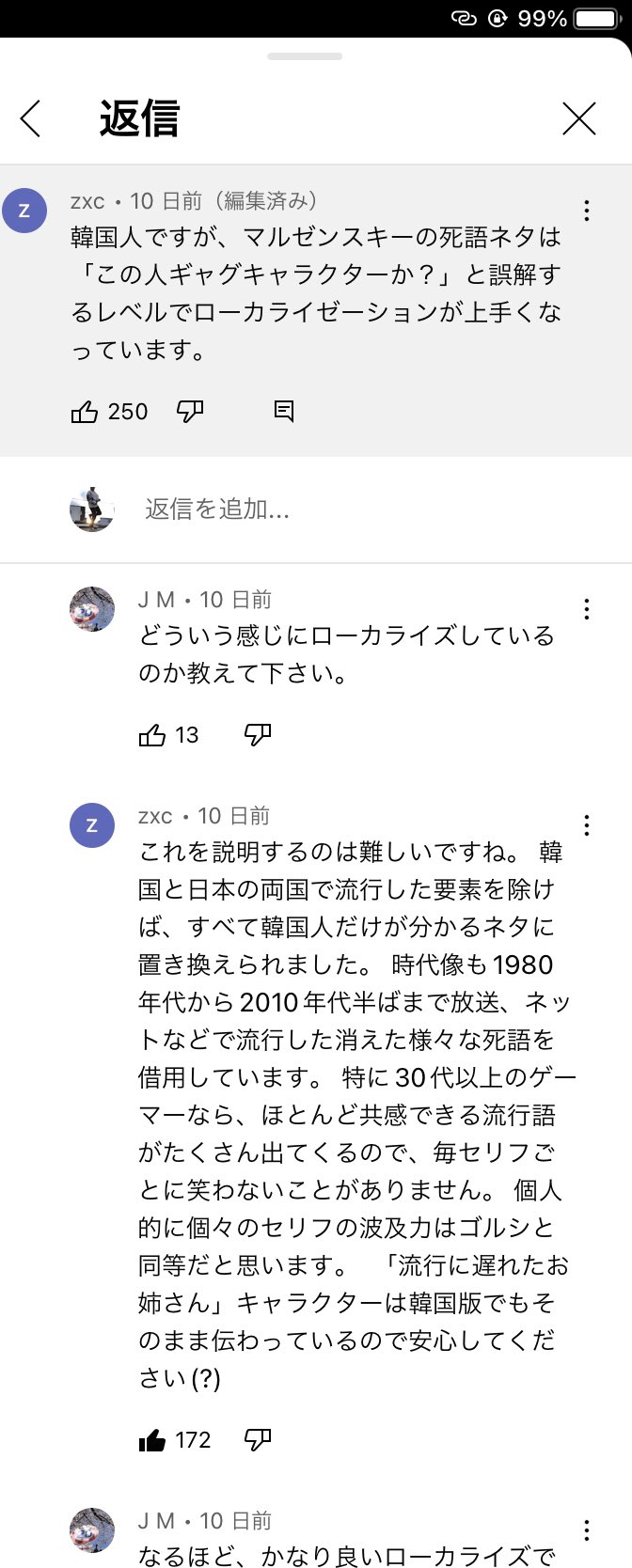Like J M's reply with 13 likes
This screenshot has width=632, height=1568.
(x=152, y=735)
